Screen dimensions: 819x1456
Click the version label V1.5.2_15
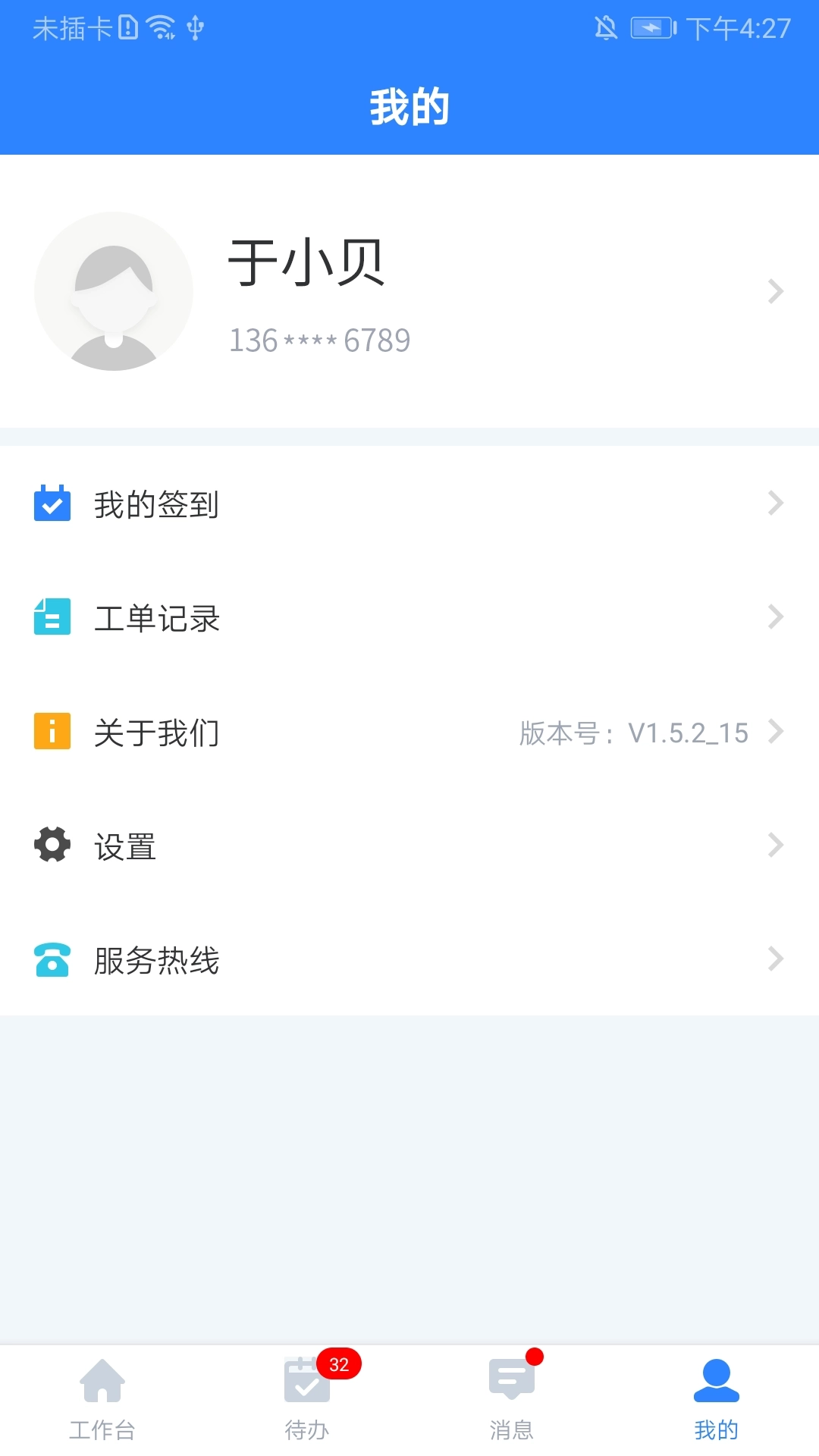tap(686, 733)
